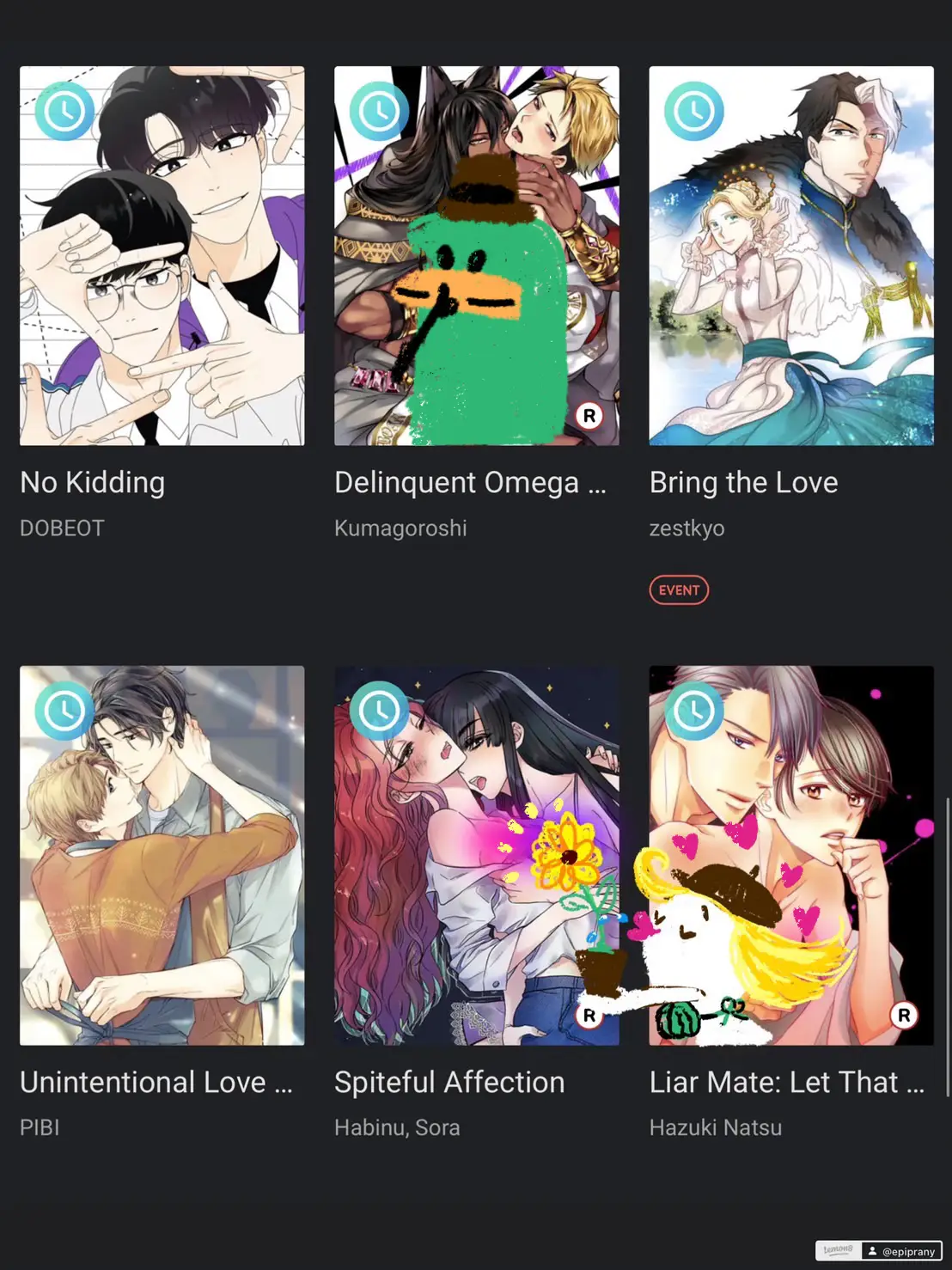The image size is (952, 1270).
Task: Click the timer clock icon on Spiteful Affection
Action: coord(378,711)
